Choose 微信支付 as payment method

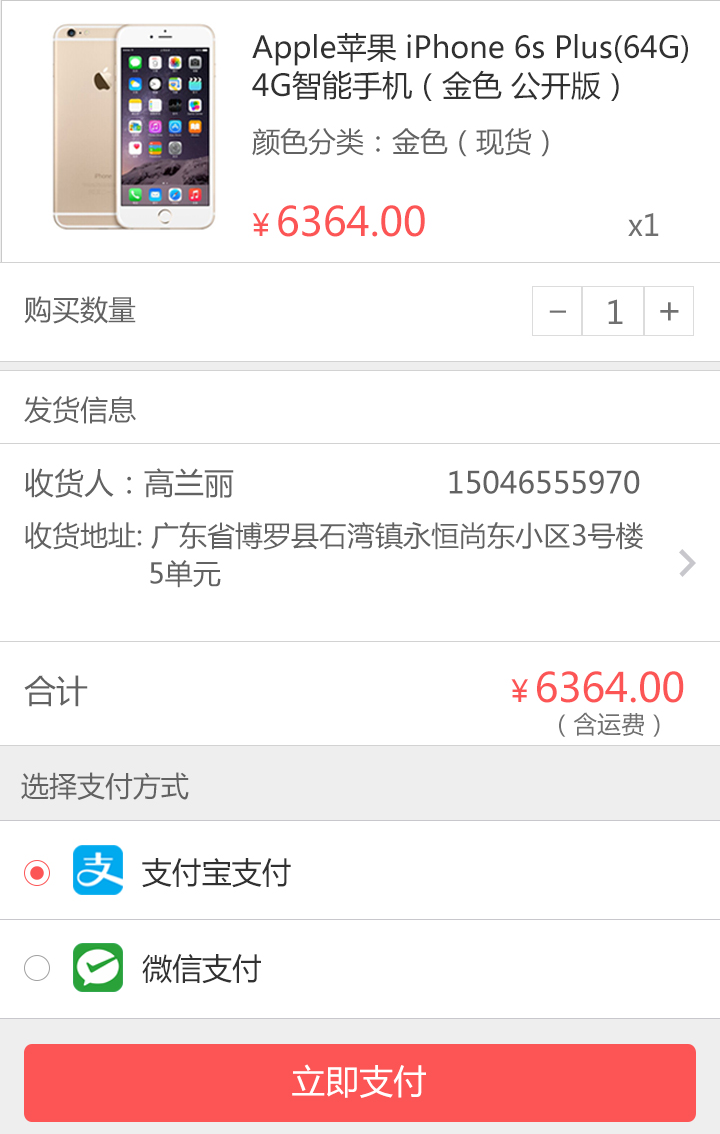[x=37, y=968]
